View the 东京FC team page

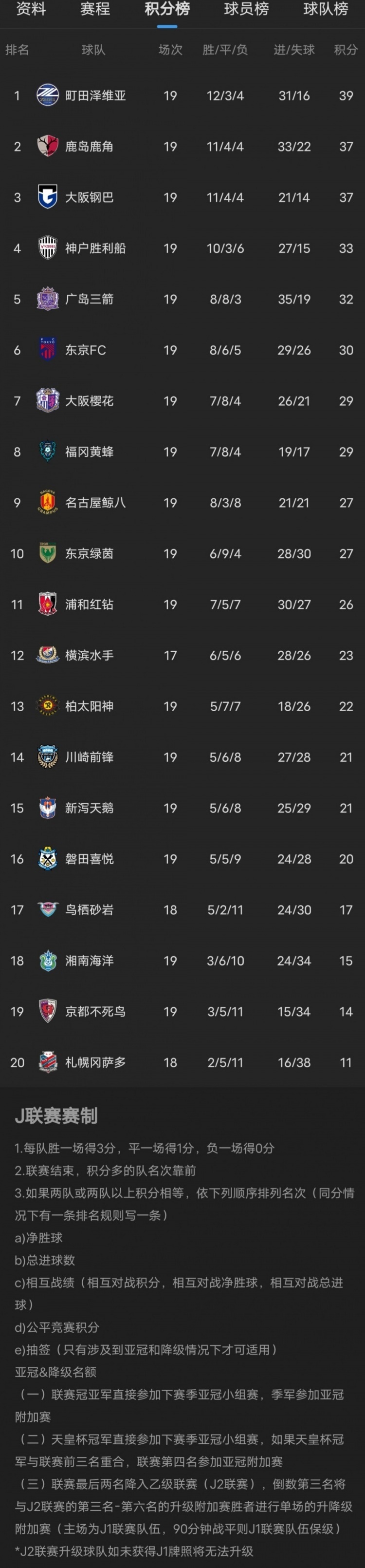click(x=86, y=350)
